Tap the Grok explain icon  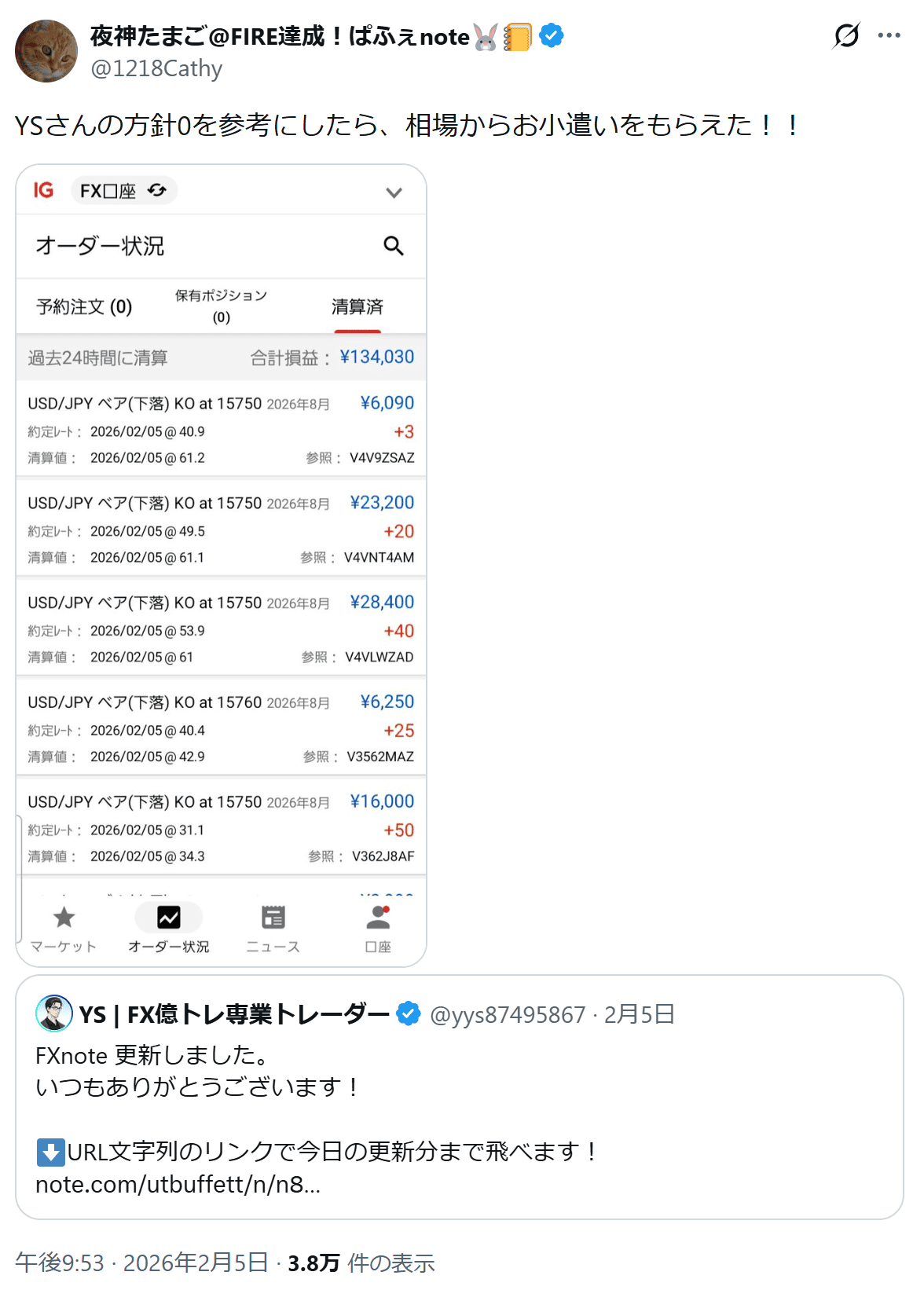(x=846, y=35)
